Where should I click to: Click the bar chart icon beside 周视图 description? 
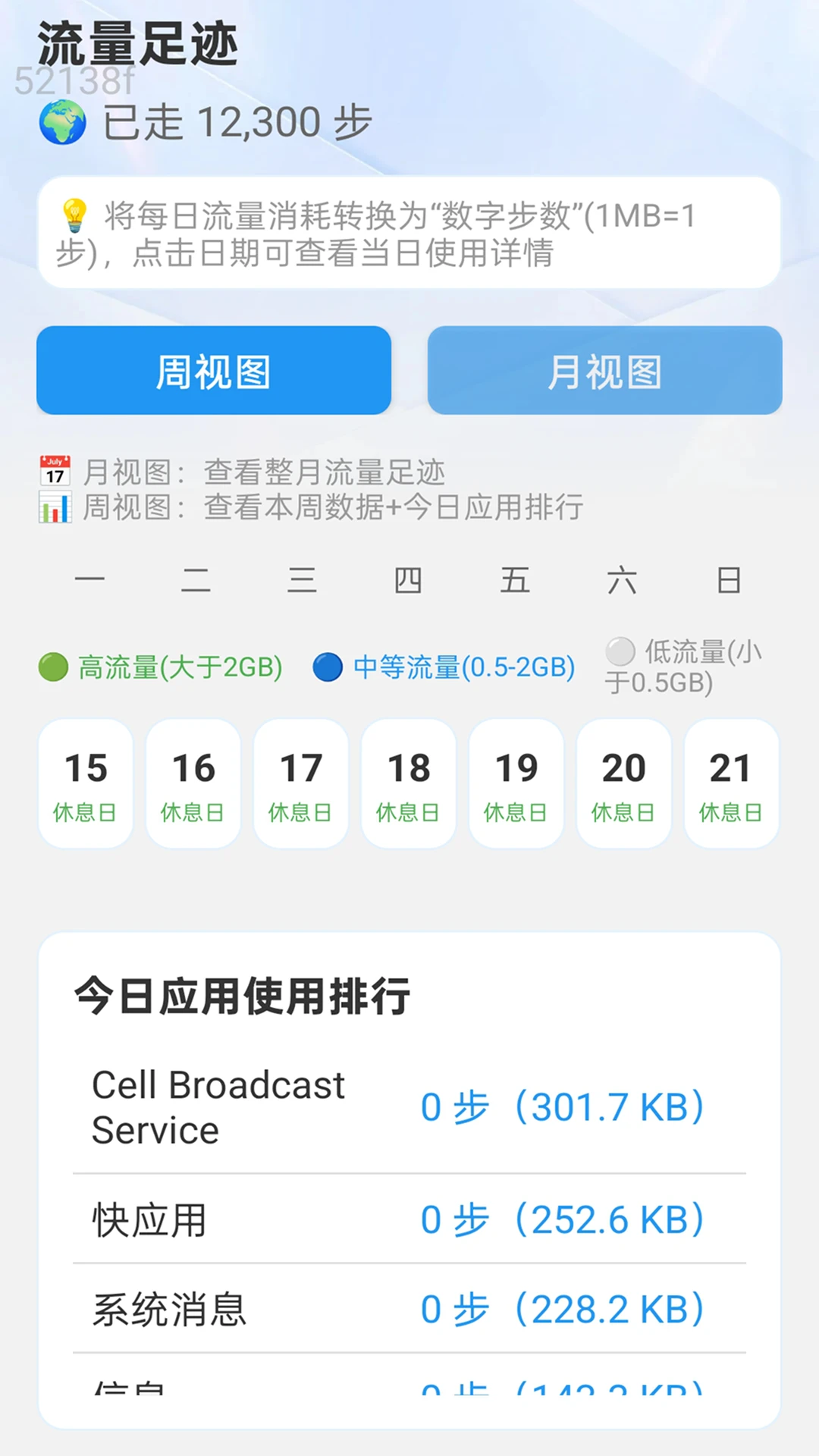tap(53, 508)
